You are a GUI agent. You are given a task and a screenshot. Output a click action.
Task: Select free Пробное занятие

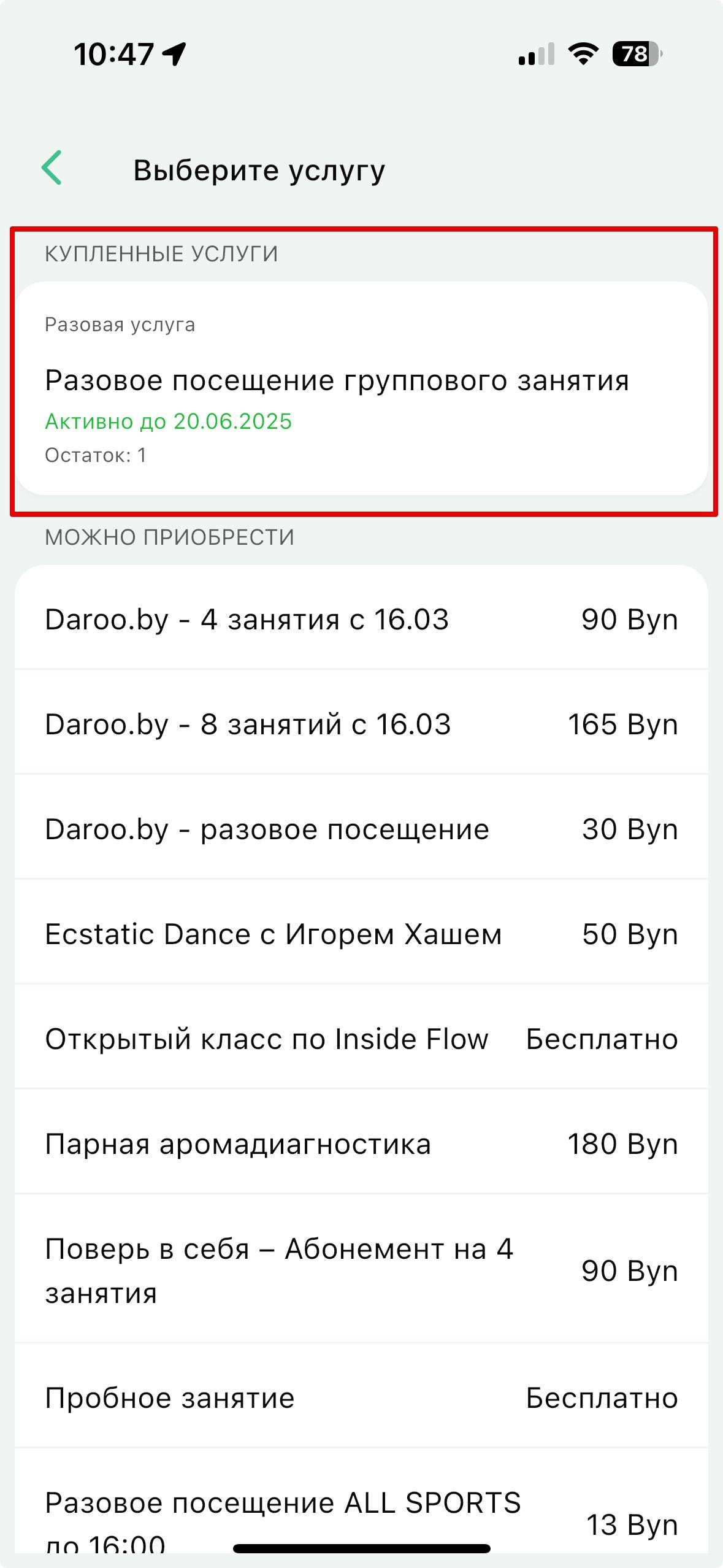pyautogui.click(x=361, y=1398)
